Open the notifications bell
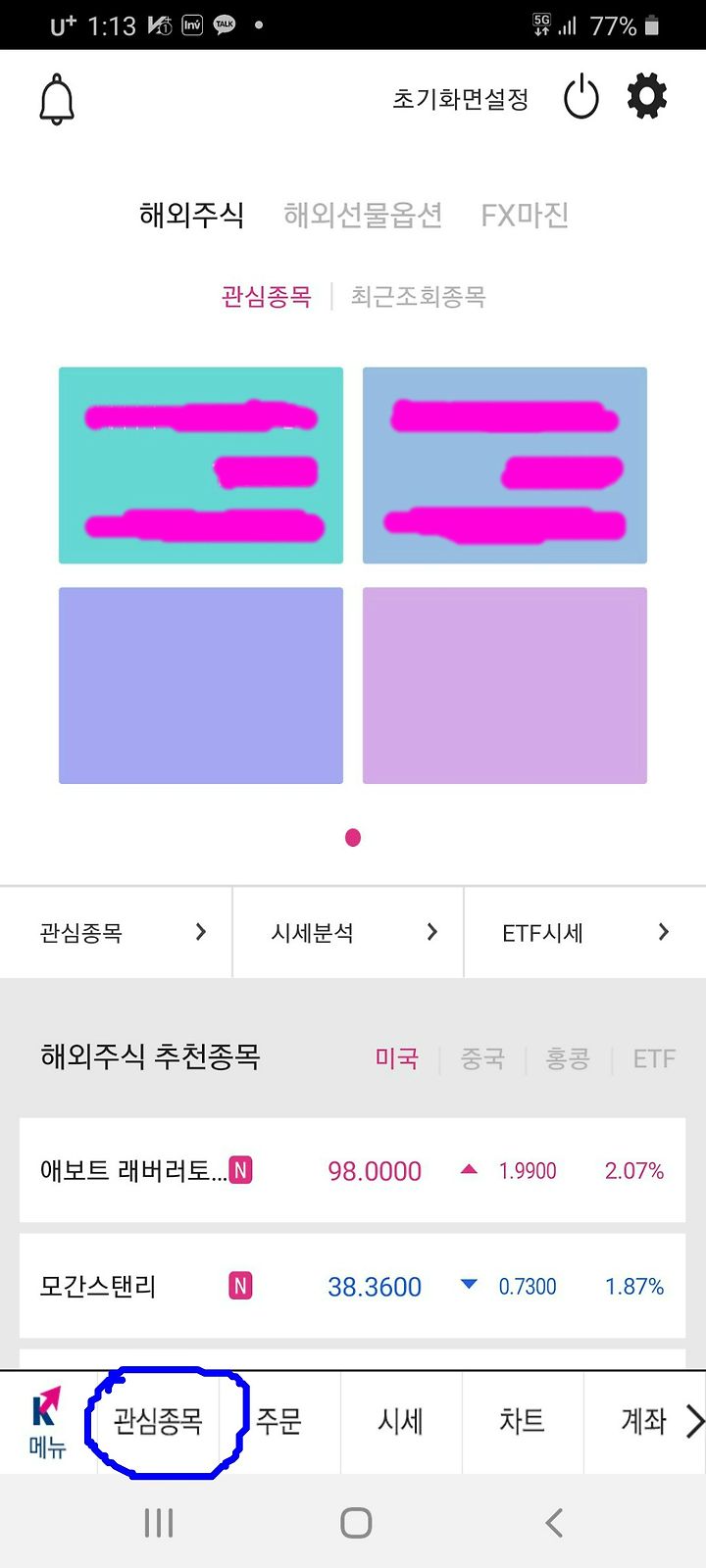The image size is (706, 1568). click(x=57, y=99)
